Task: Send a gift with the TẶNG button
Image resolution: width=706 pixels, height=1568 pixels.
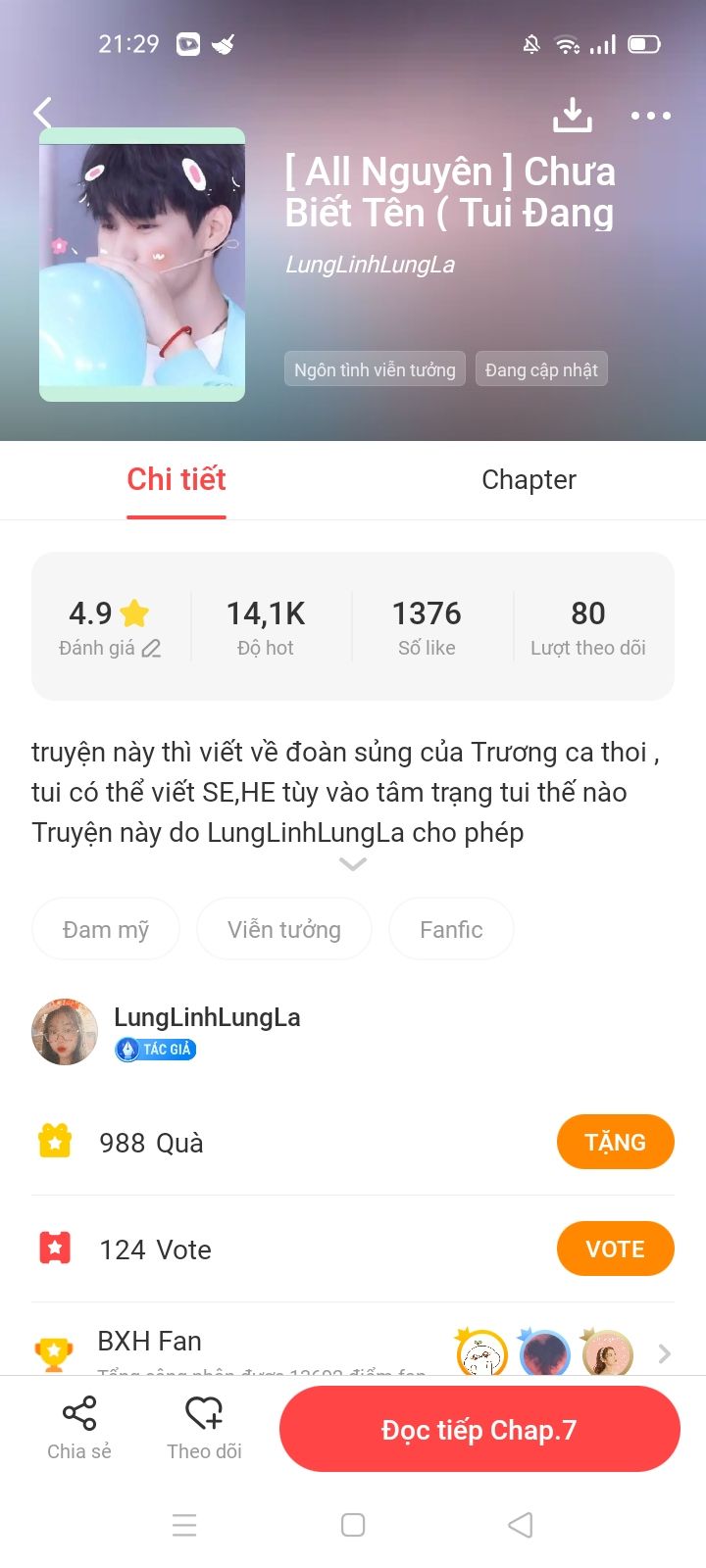Action: (x=616, y=1142)
